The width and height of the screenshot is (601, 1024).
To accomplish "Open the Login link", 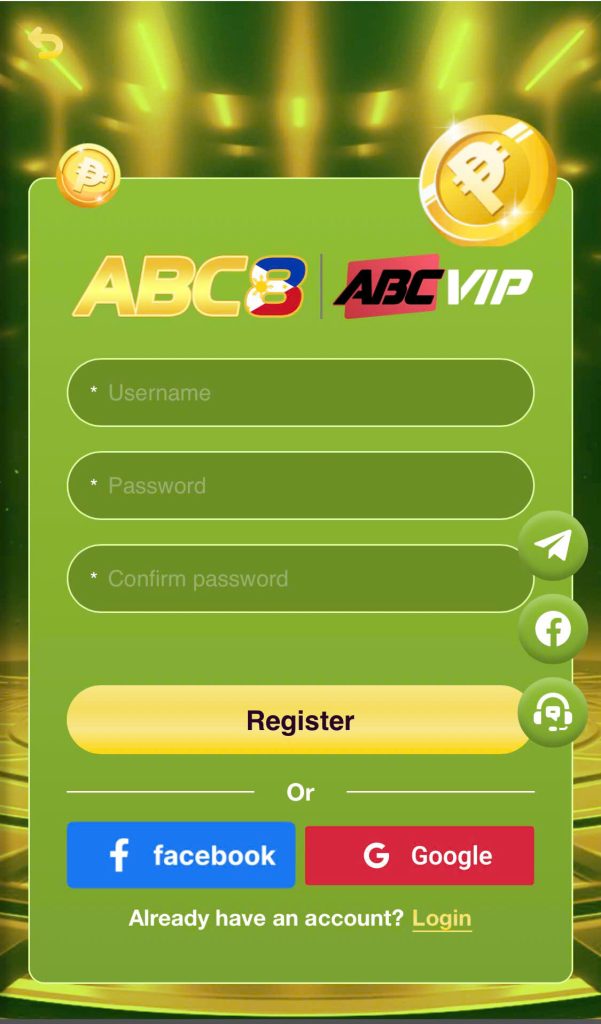I will [441, 918].
